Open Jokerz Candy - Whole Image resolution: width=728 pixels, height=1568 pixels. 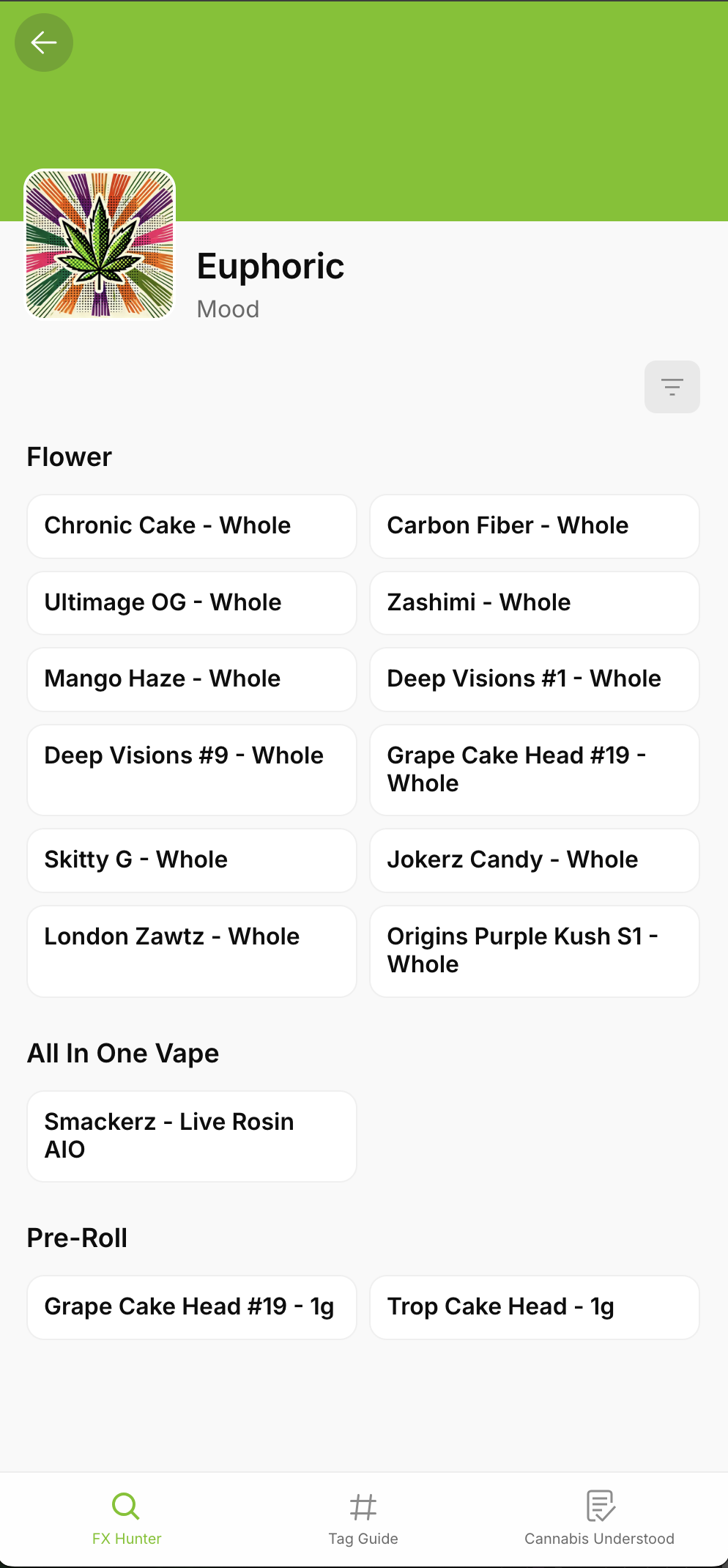(535, 860)
